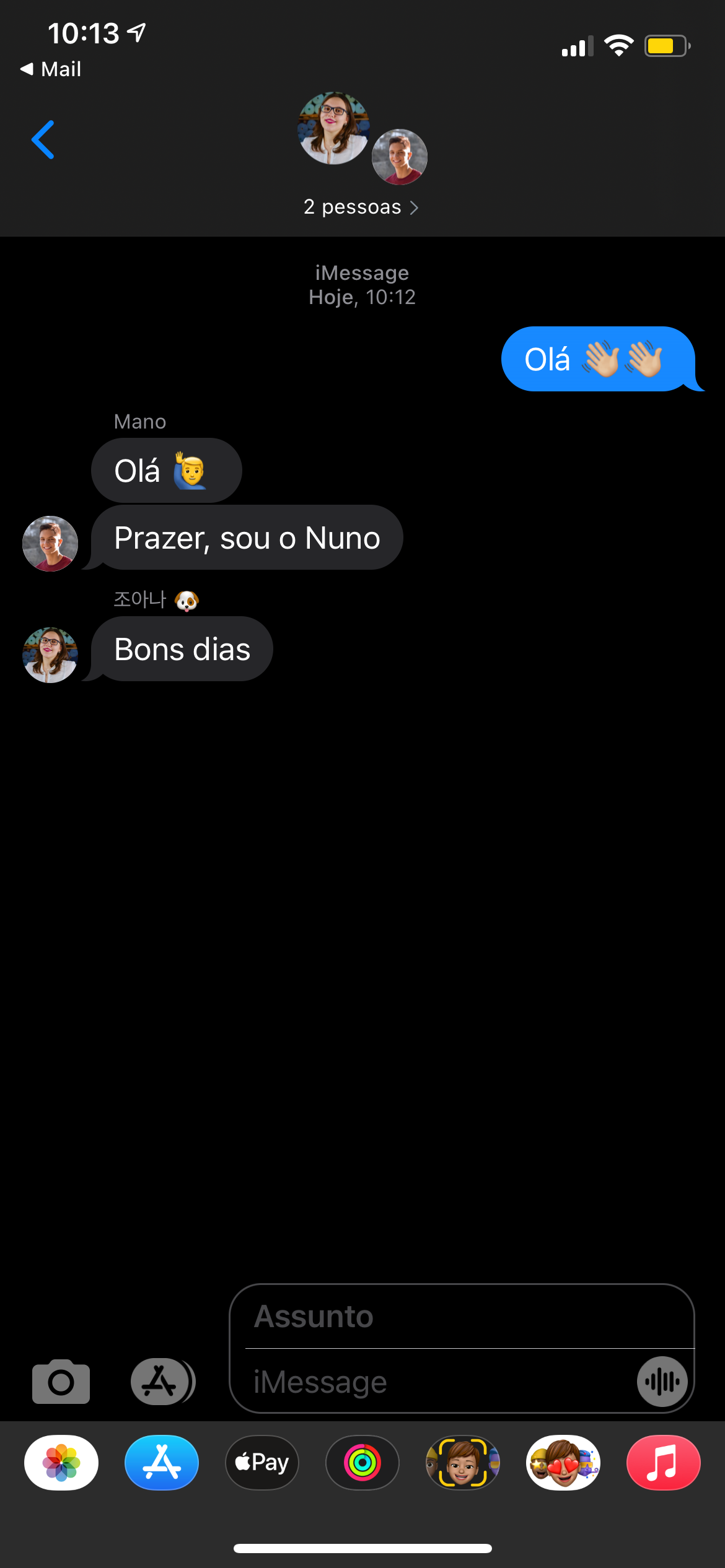Go back to the conversations list

tap(43, 140)
